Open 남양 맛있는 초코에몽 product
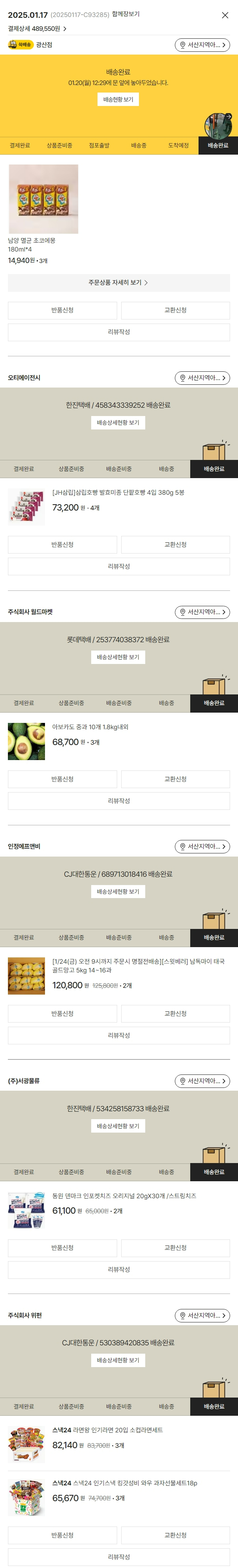The height and width of the screenshot is (1568, 238). pos(43,199)
